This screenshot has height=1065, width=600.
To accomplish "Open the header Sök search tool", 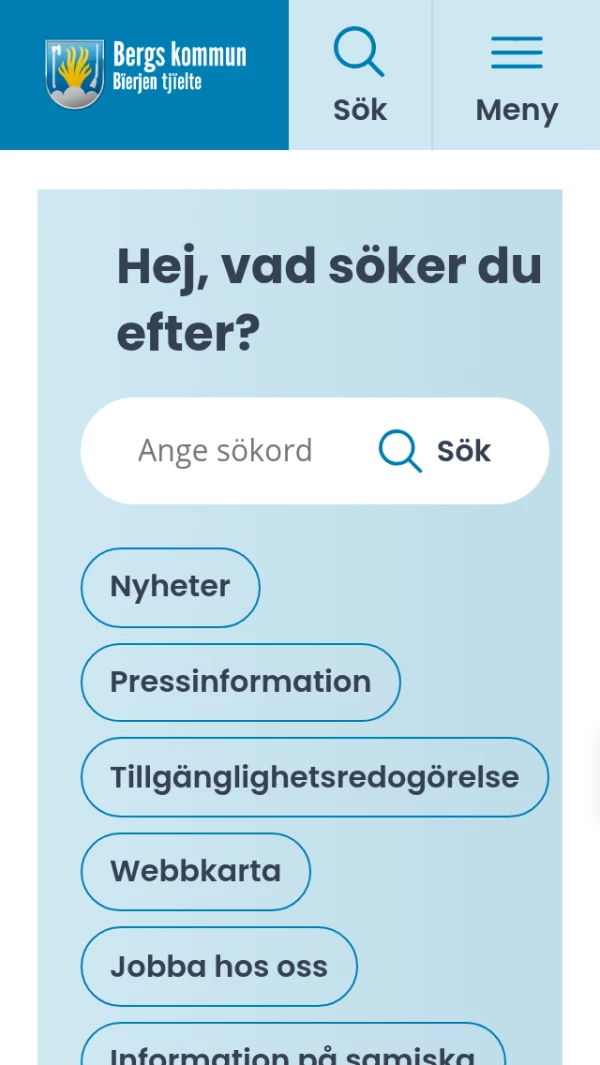I will (x=359, y=76).
